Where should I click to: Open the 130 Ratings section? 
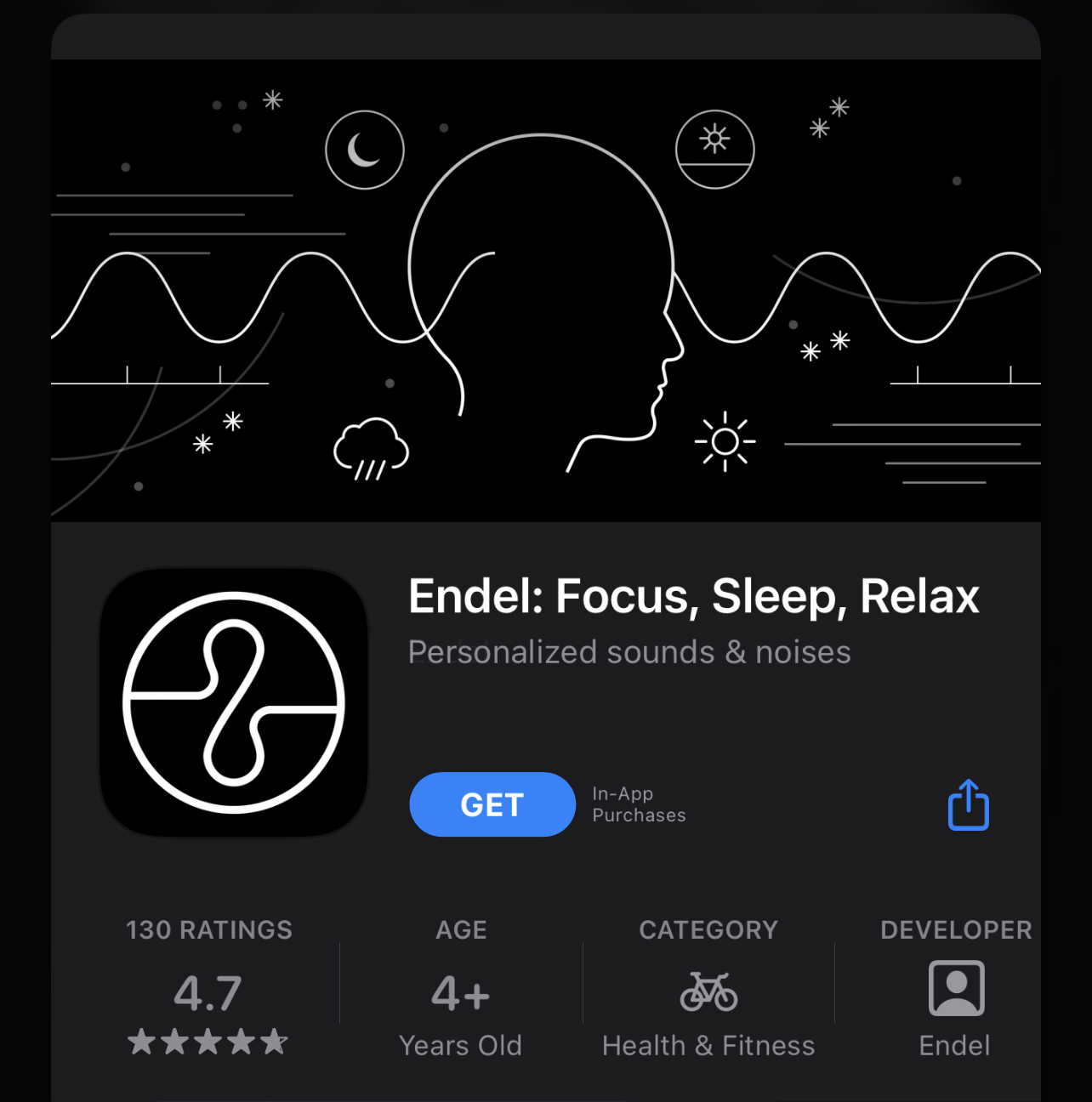coord(208,991)
